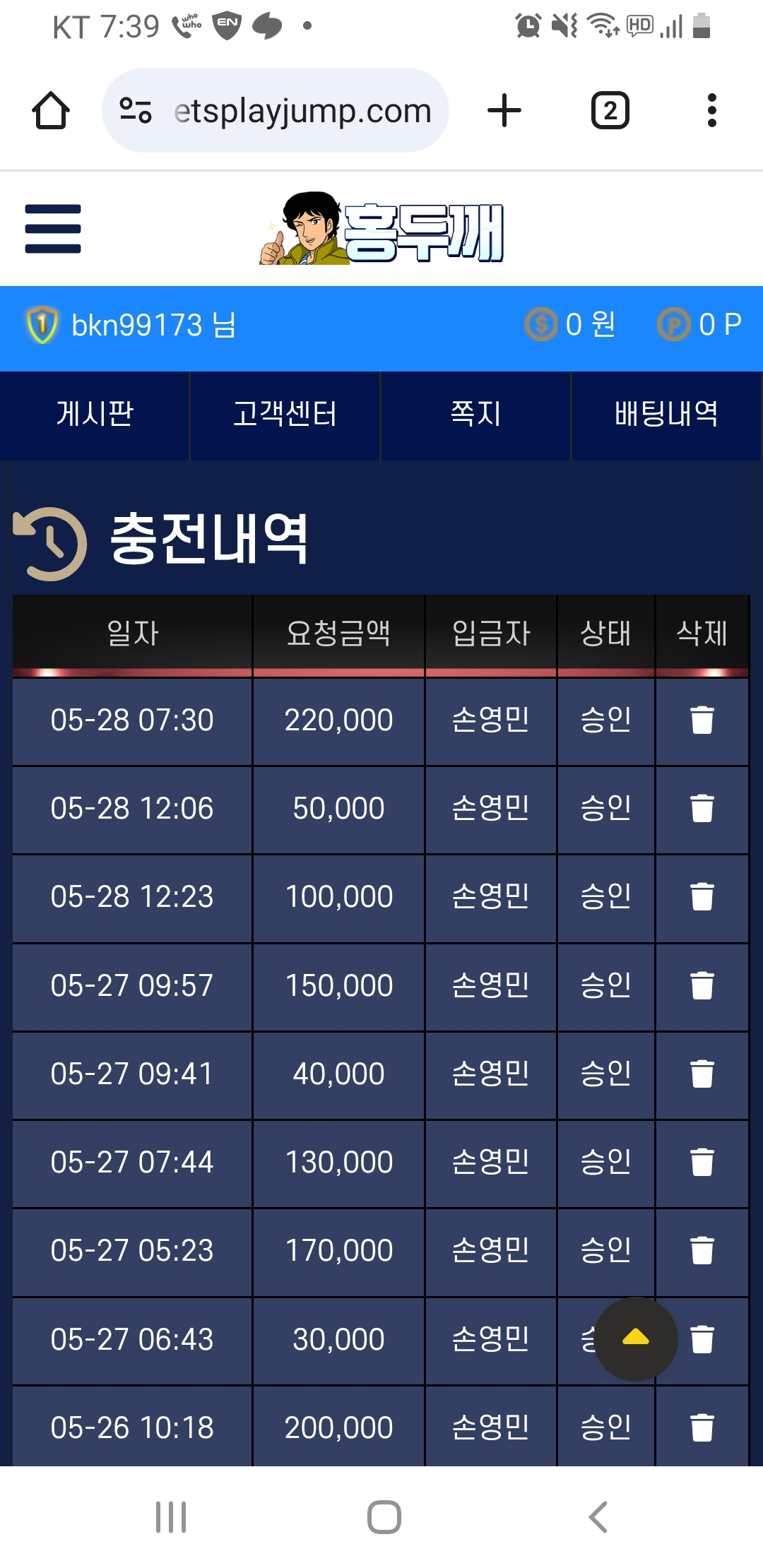Delete the 05-28 07:30 deposit record

click(x=702, y=720)
